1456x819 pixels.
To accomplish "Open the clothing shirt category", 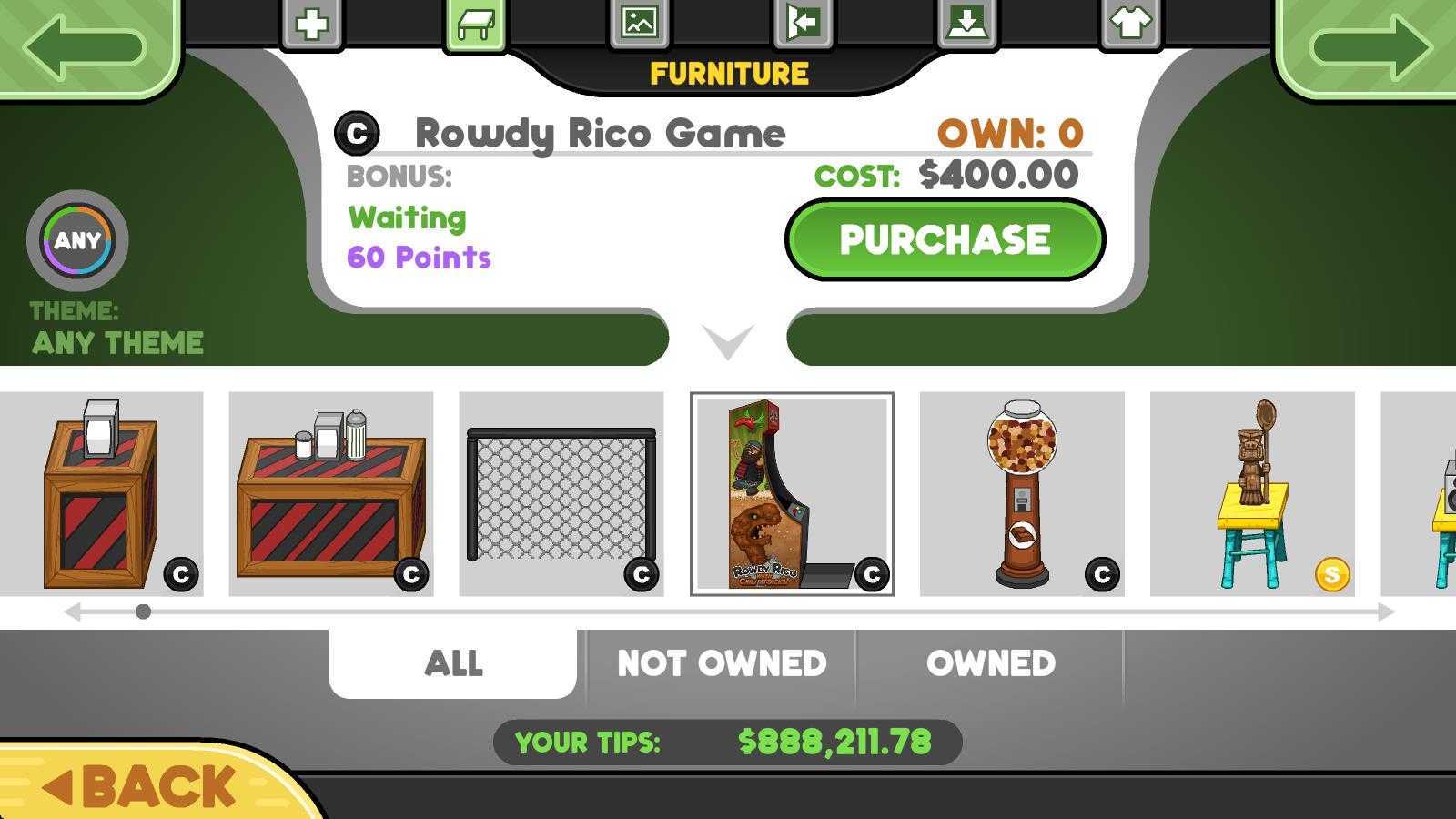I will coord(1130,22).
